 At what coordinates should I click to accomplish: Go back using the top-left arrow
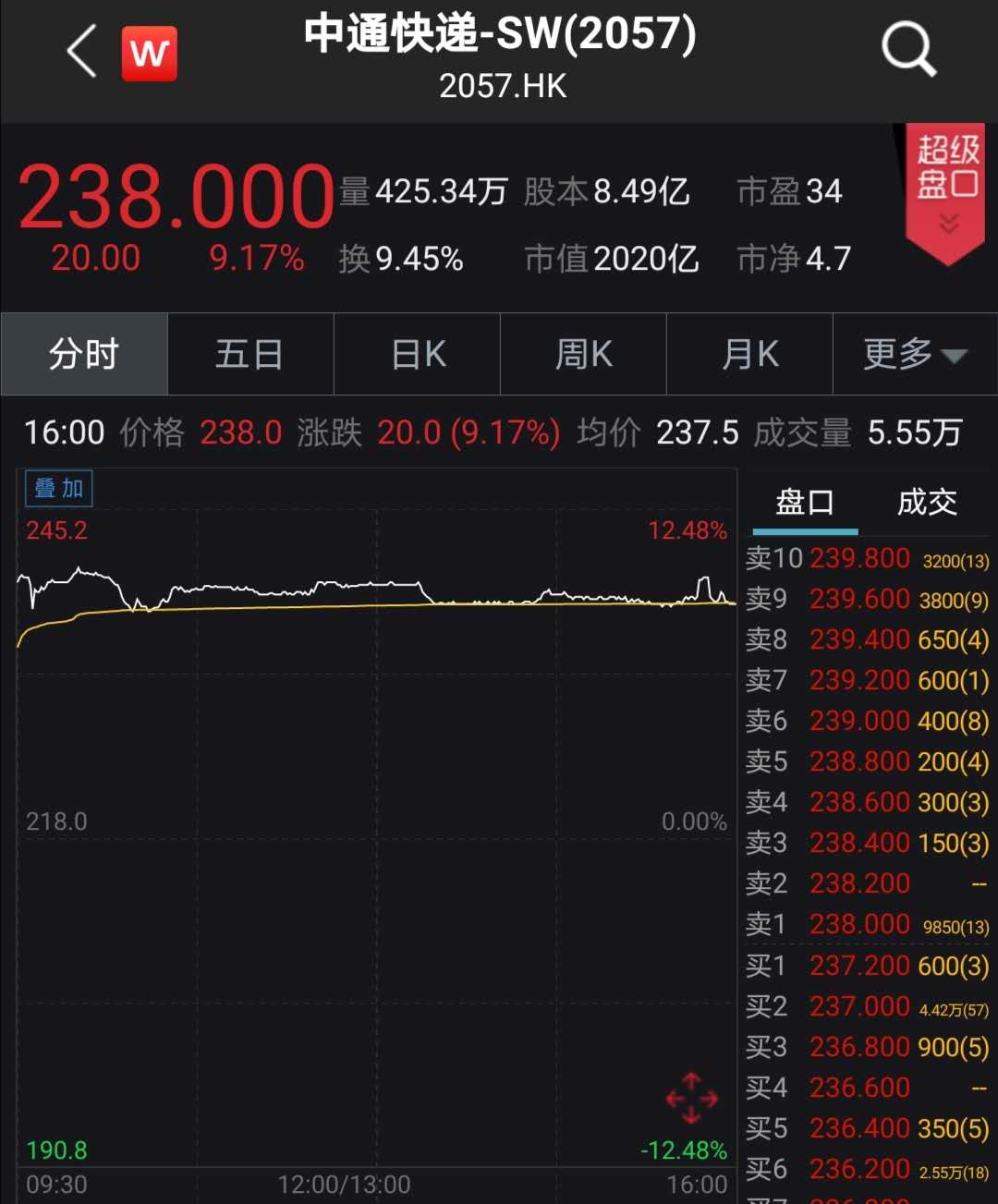[x=83, y=51]
